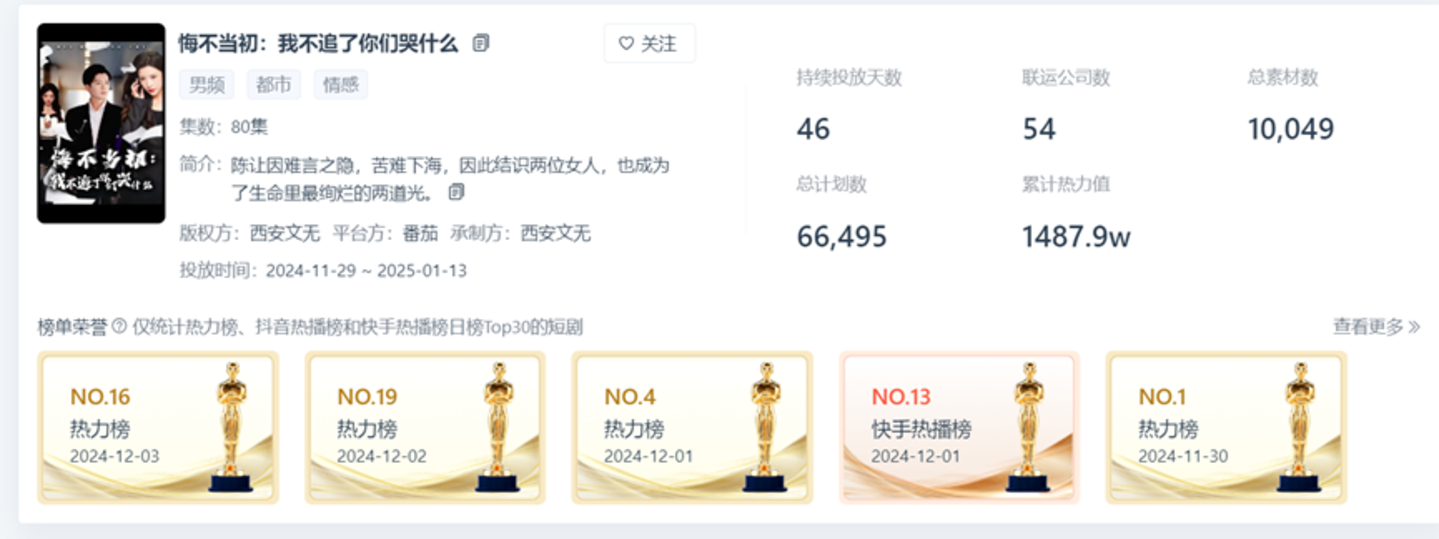Copy the drama title via the copy icon
Image resolution: width=1439 pixels, height=539 pixels.
point(481,43)
